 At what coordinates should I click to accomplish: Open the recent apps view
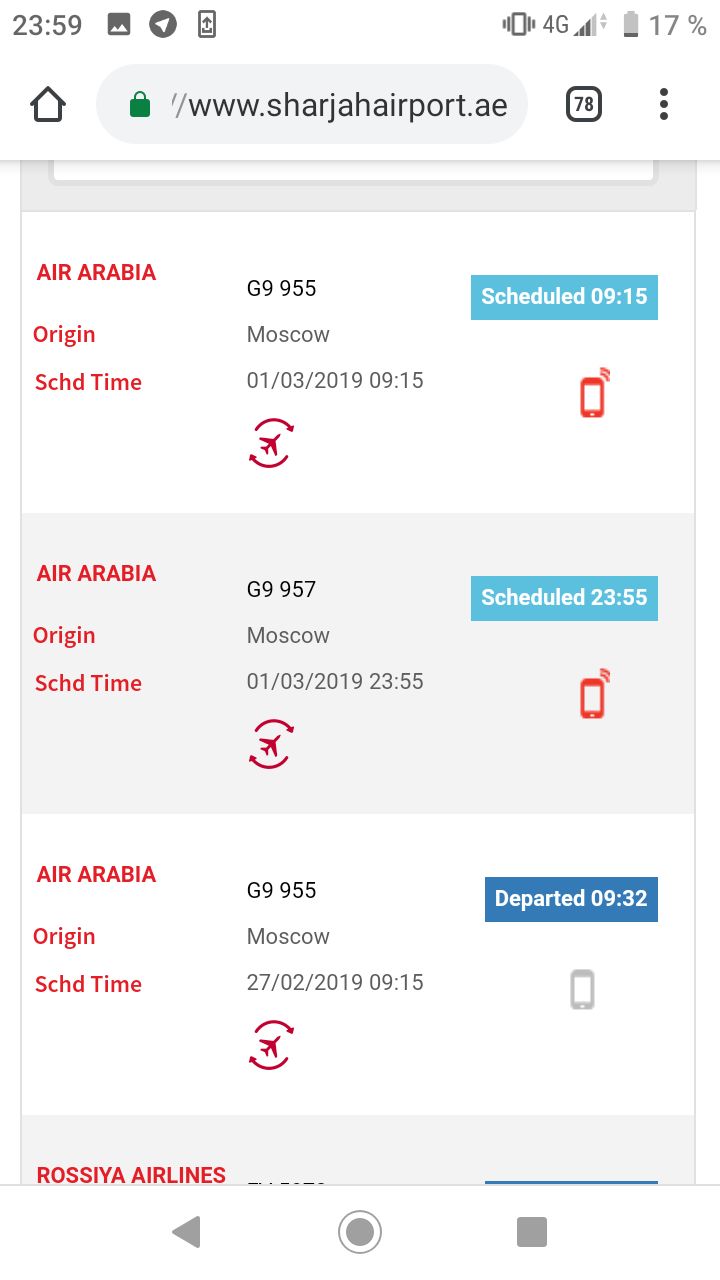[x=532, y=1232]
